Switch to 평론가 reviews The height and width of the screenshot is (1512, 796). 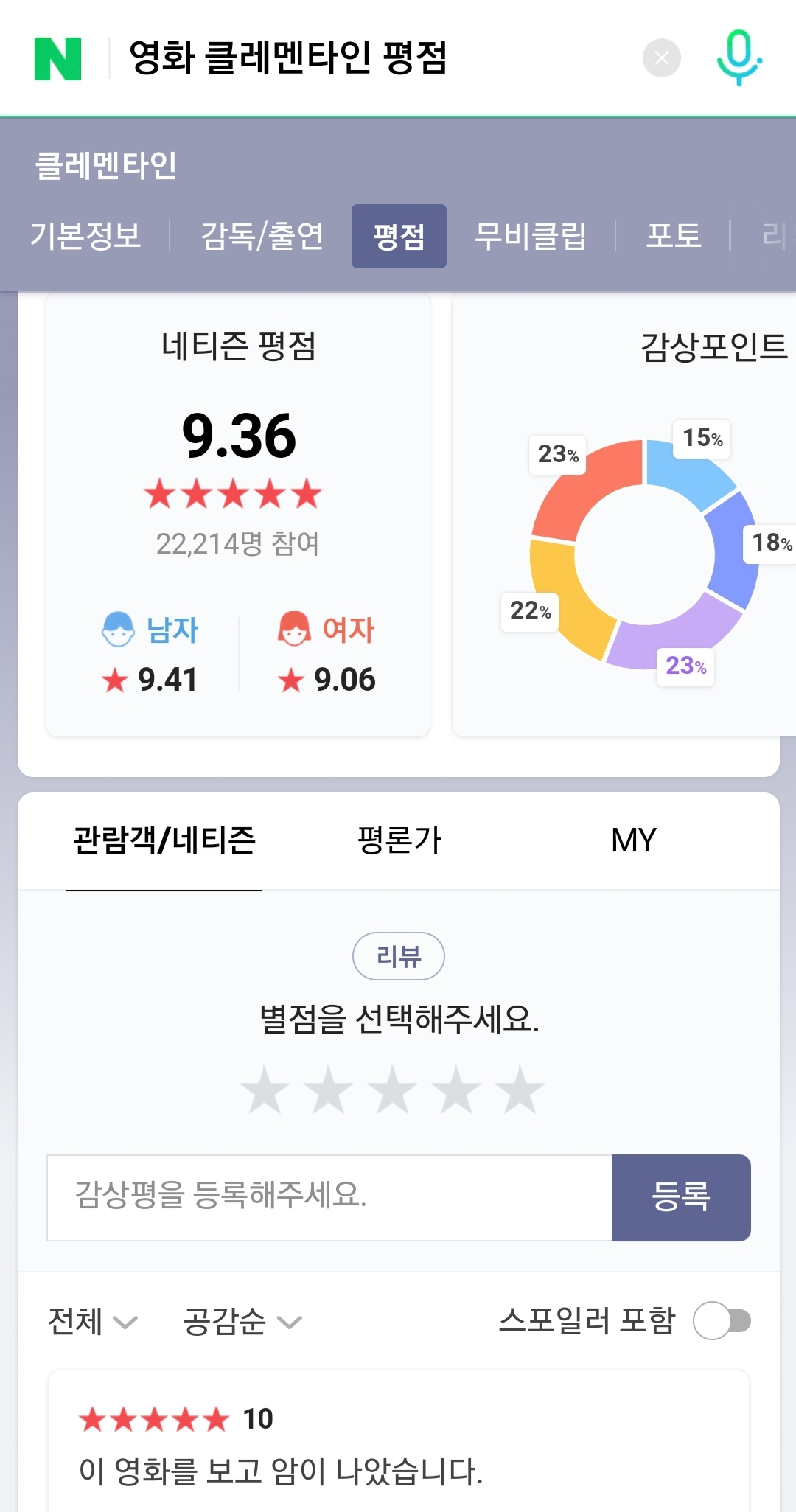[399, 840]
